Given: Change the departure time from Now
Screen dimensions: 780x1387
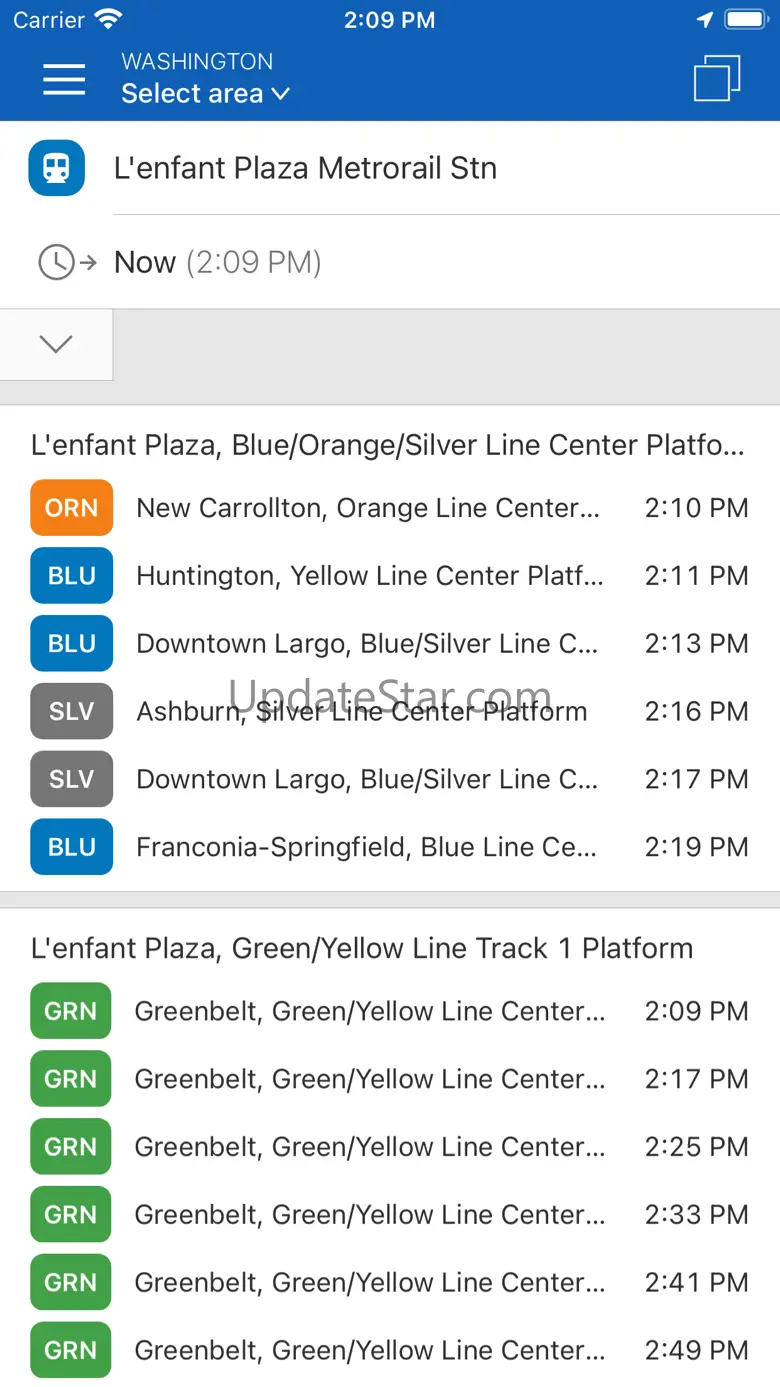Looking at the screenshot, I should 217,263.
